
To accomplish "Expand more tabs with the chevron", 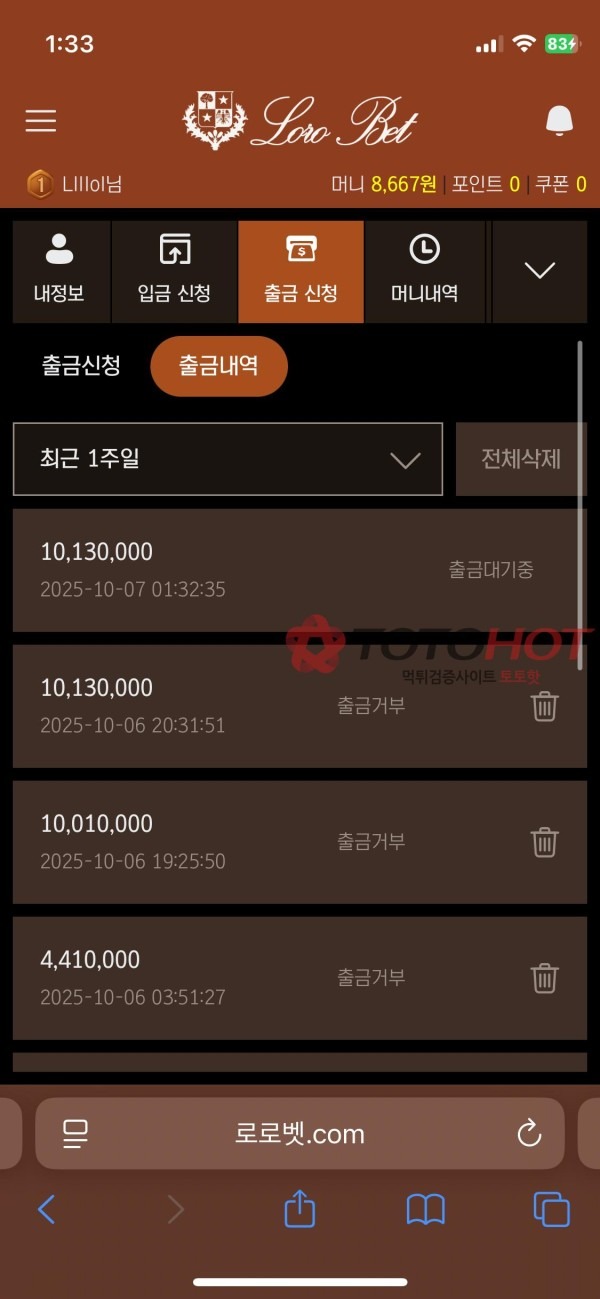I will 540,271.
